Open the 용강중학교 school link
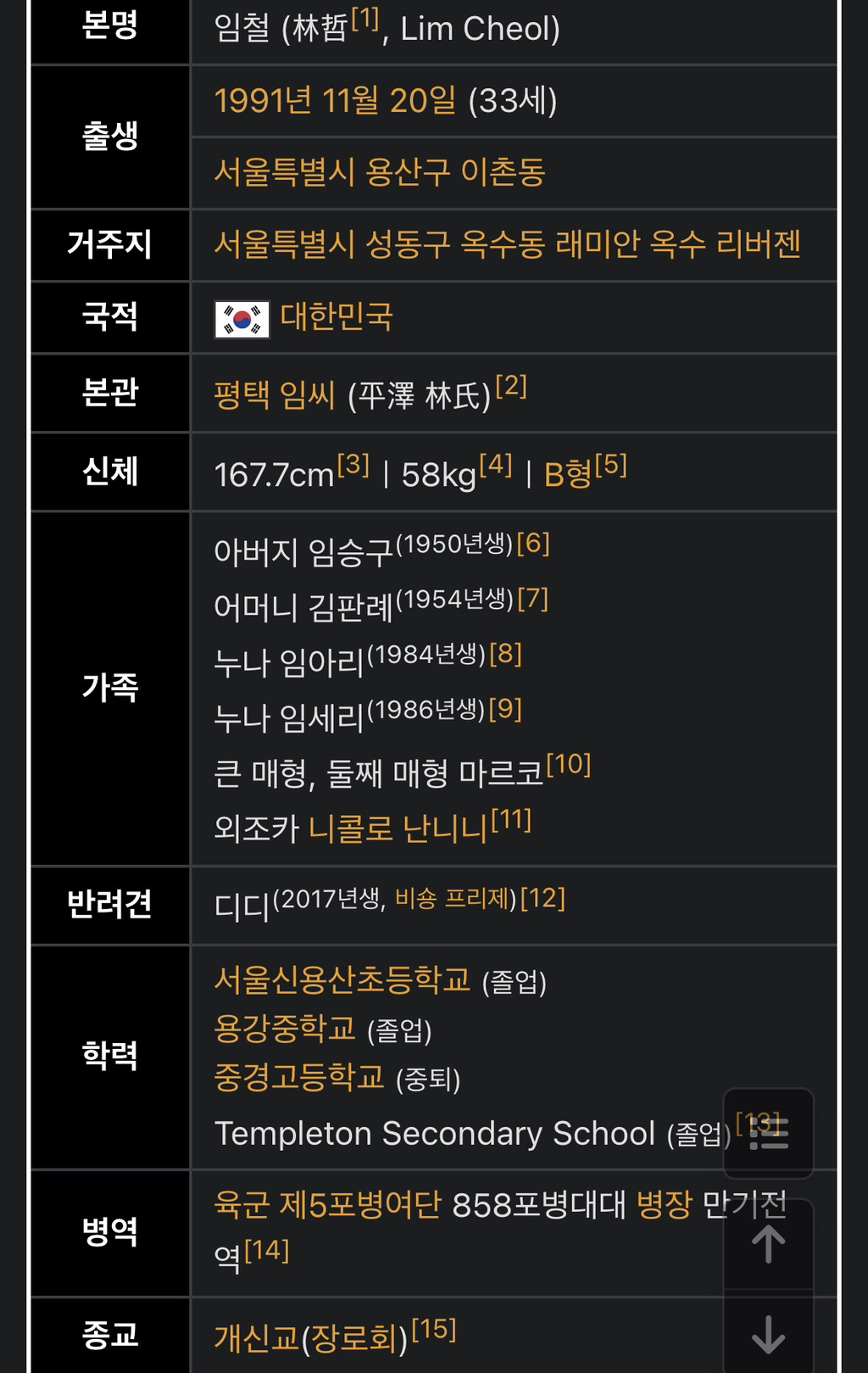 (284, 1028)
